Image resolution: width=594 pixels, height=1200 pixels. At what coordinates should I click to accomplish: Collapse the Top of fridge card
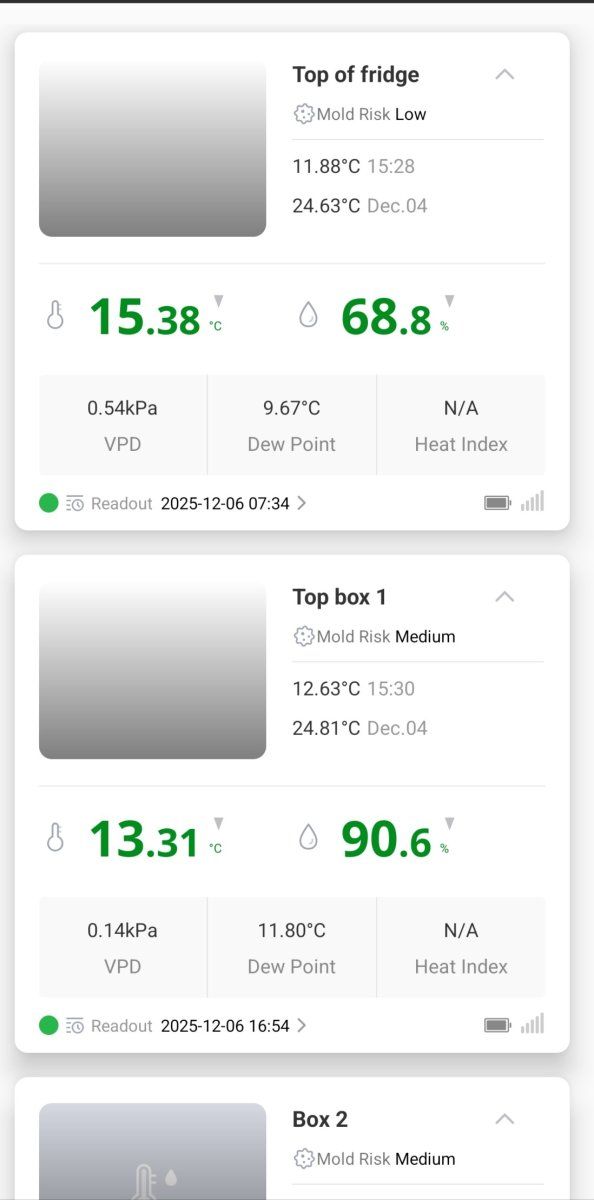pos(505,74)
